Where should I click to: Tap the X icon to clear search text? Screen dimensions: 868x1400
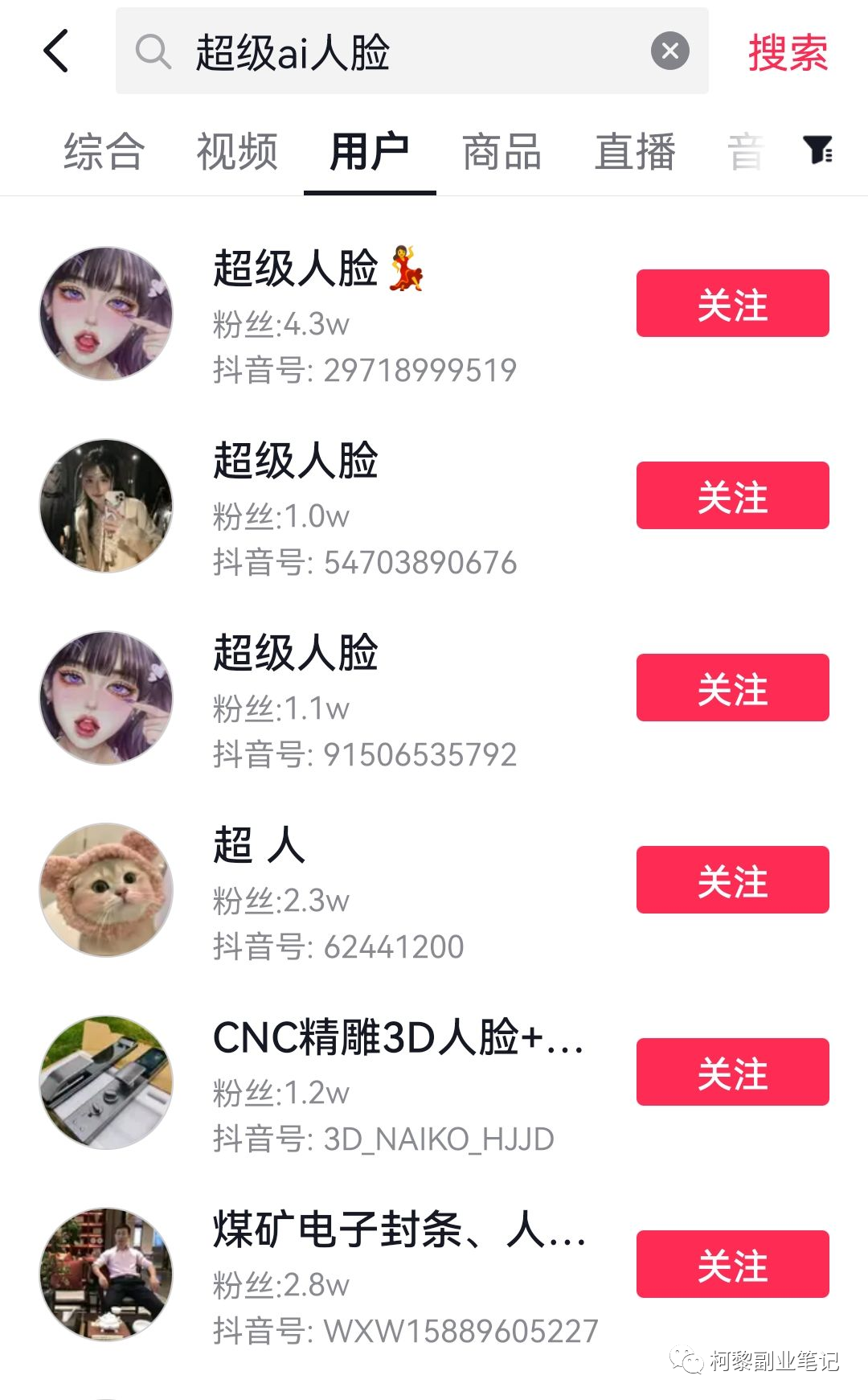coord(669,51)
